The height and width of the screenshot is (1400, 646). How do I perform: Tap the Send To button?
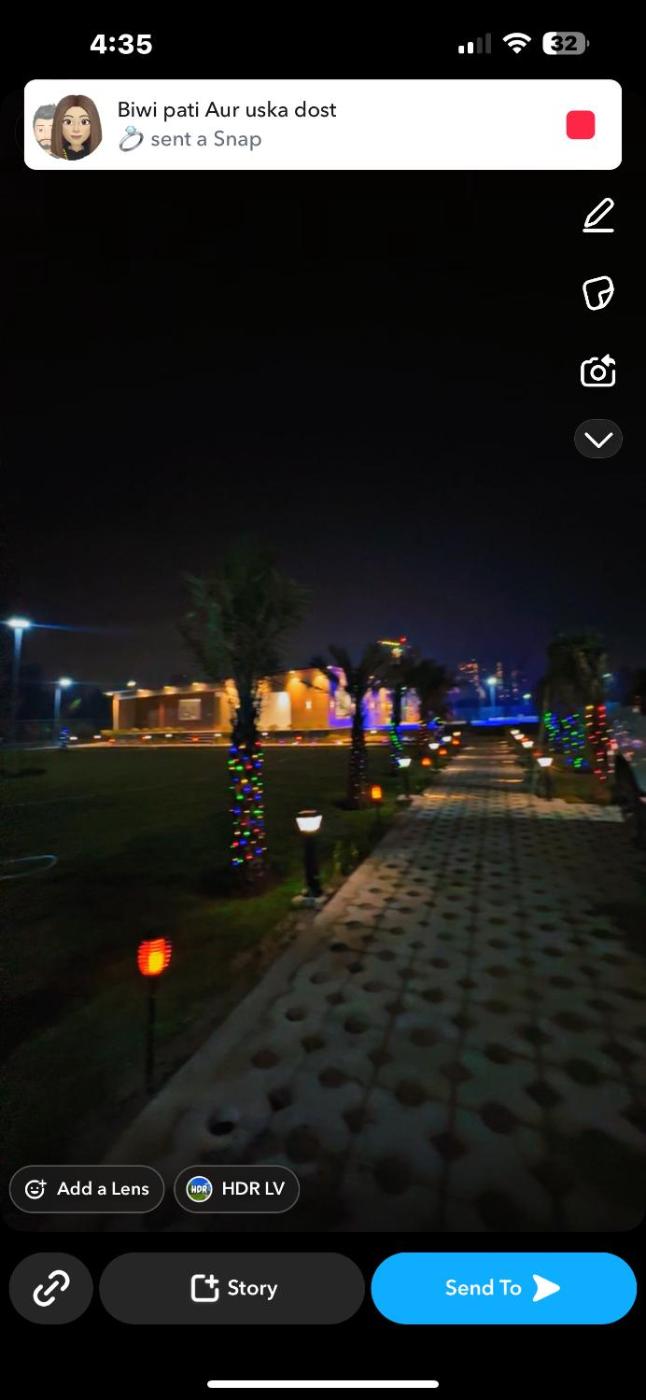[x=503, y=1288]
